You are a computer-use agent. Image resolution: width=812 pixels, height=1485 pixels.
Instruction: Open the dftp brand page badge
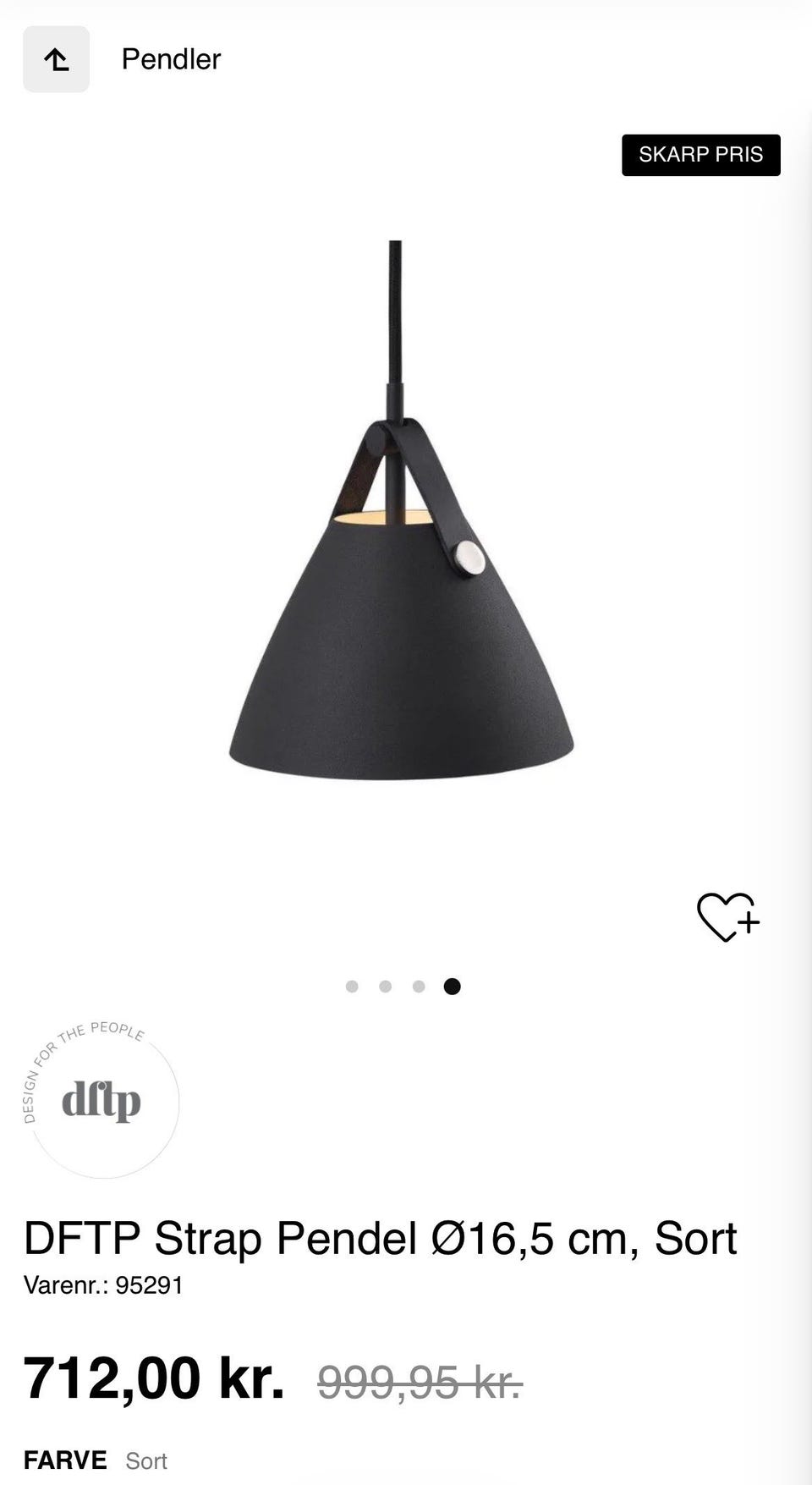[x=102, y=1101]
